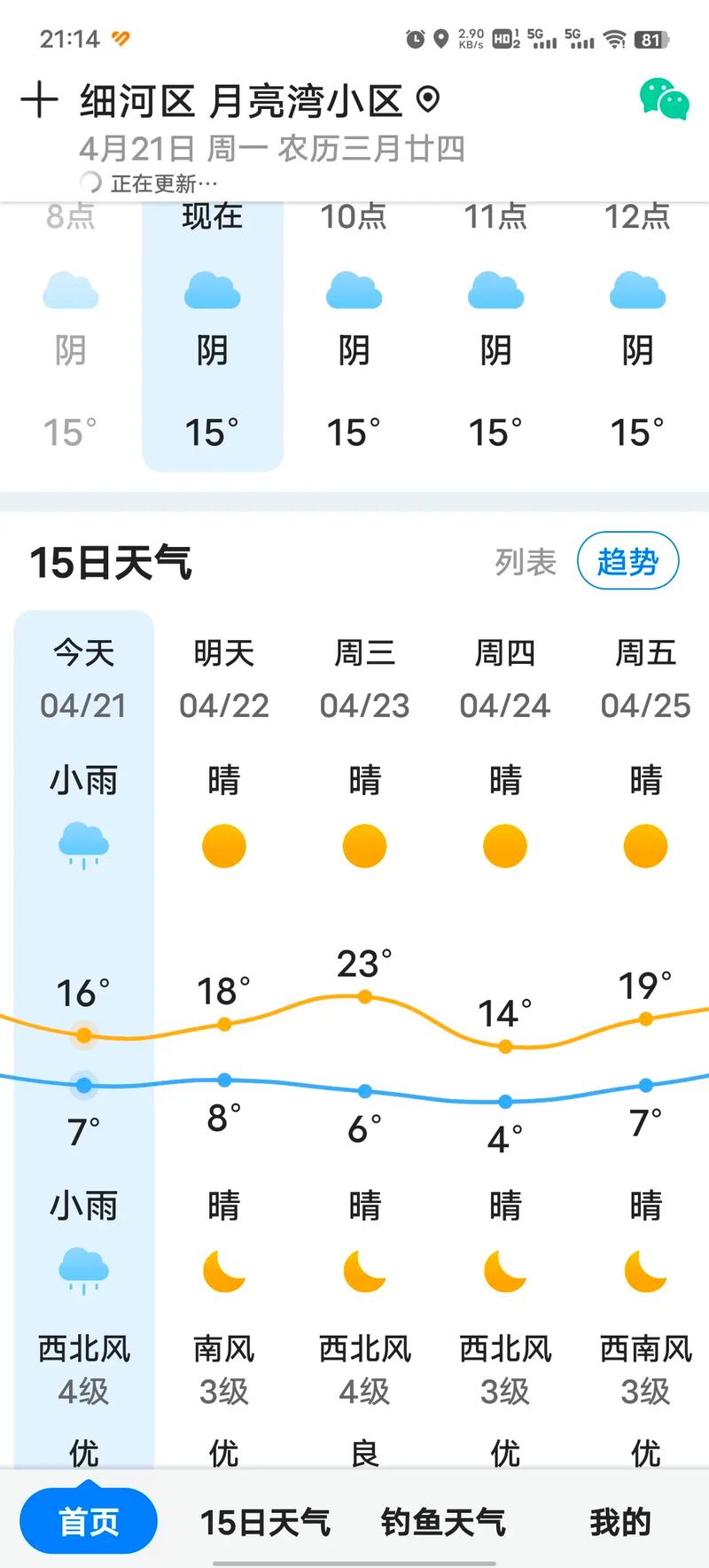709x1568 pixels.
Task: Tap Wednesday night's crescent moon icon
Action: [x=364, y=1269]
